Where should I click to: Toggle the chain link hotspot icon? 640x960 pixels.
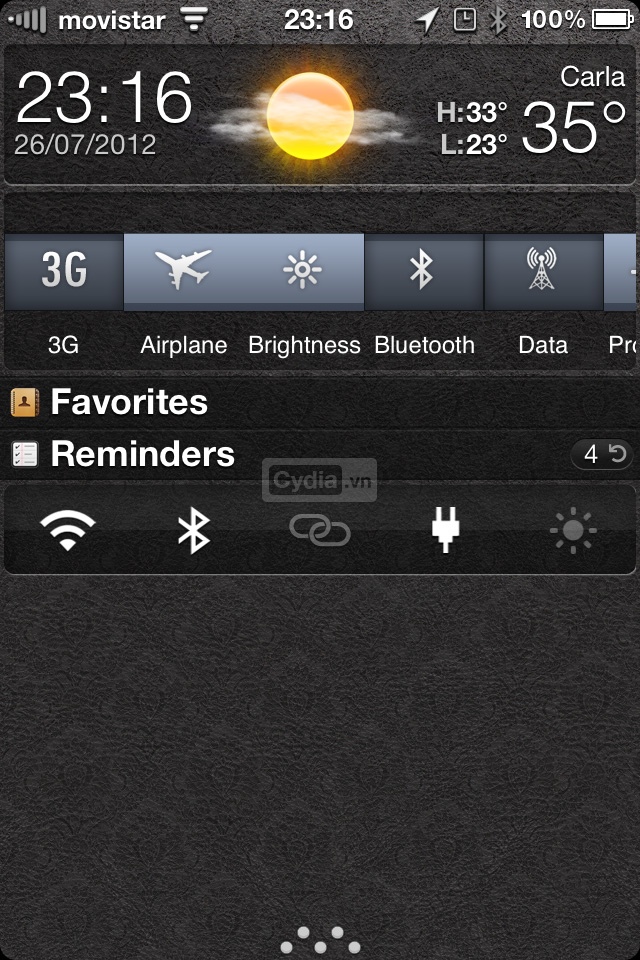(320, 530)
